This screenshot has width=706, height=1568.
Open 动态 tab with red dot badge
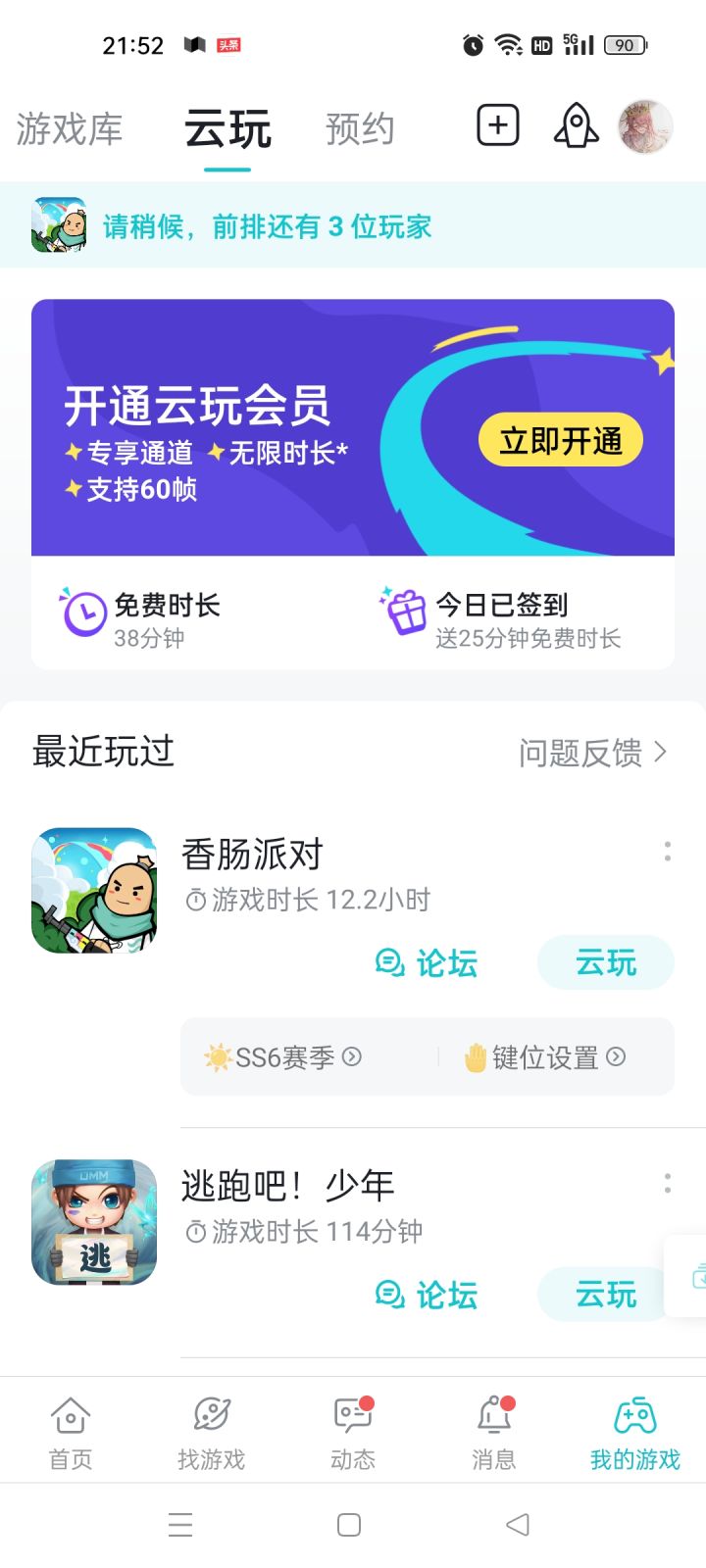pyautogui.click(x=352, y=1430)
